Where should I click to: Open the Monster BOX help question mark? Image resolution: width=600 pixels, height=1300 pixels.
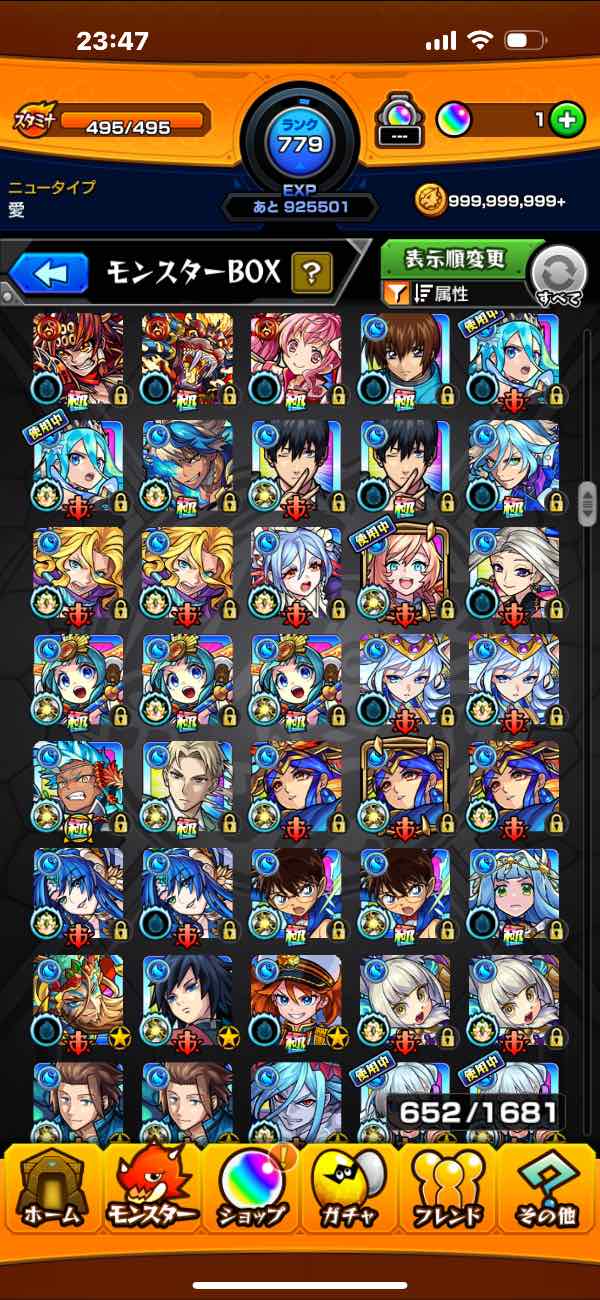(311, 272)
